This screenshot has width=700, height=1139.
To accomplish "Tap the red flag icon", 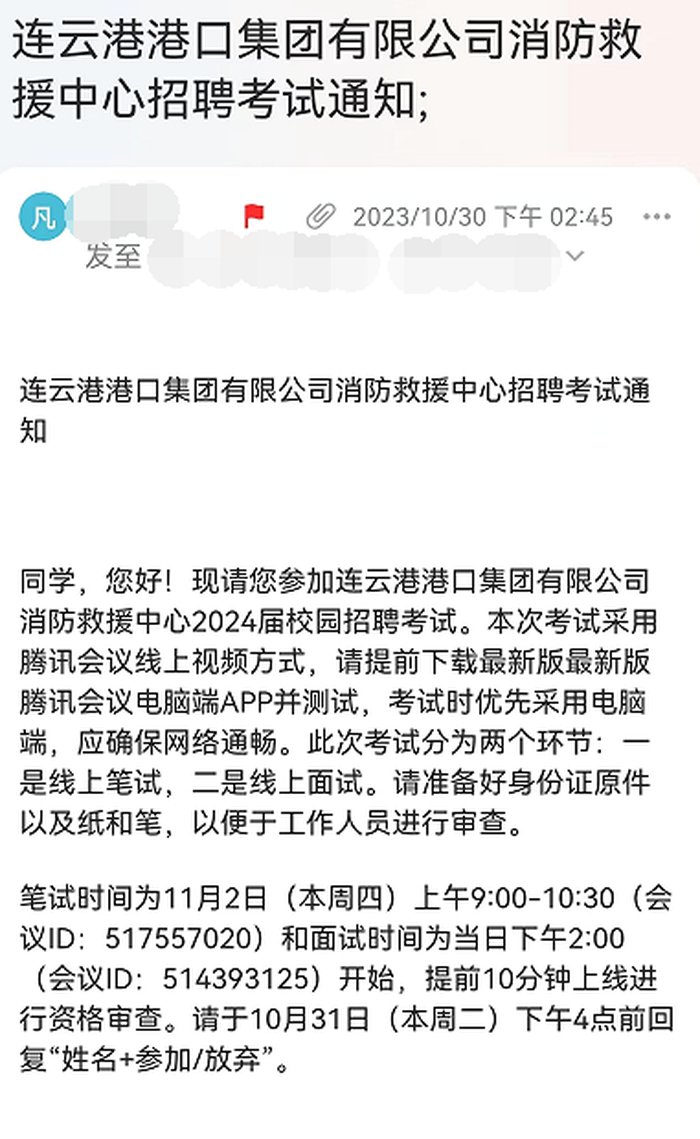I will point(254,215).
